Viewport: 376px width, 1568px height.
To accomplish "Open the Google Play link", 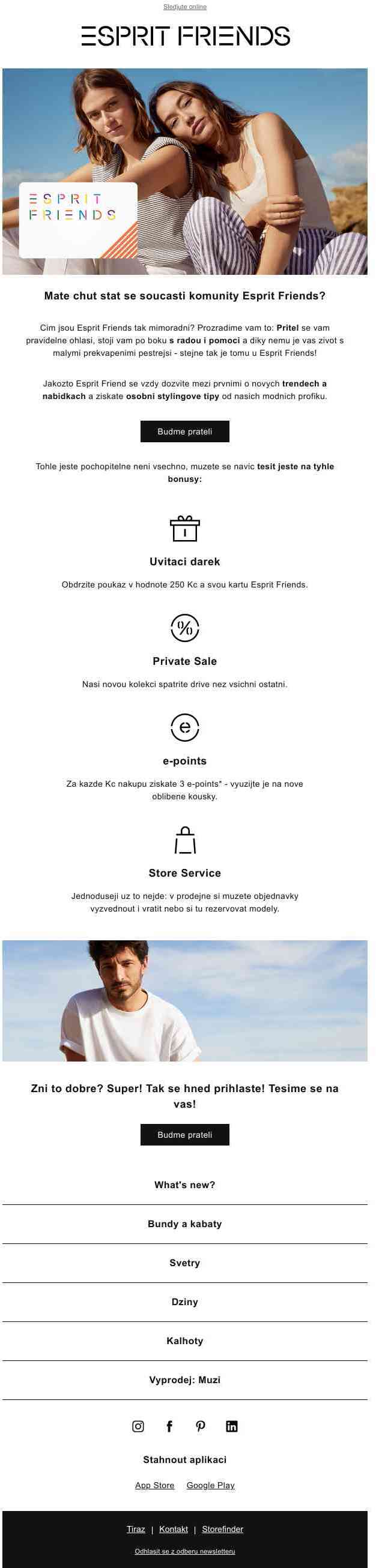I will click(x=210, y=1485).
